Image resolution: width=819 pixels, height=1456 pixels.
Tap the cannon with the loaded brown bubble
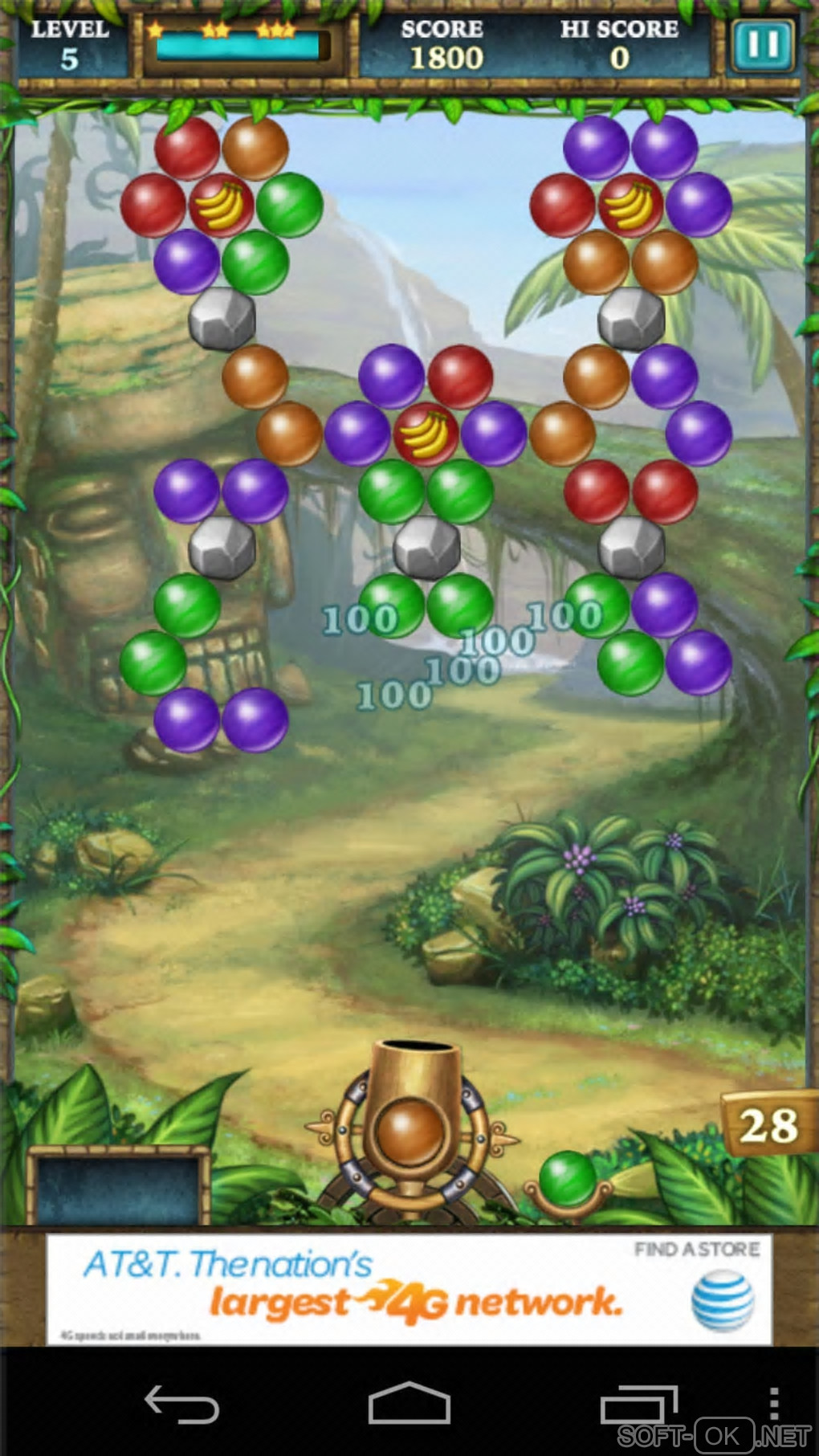[410, 1128]
